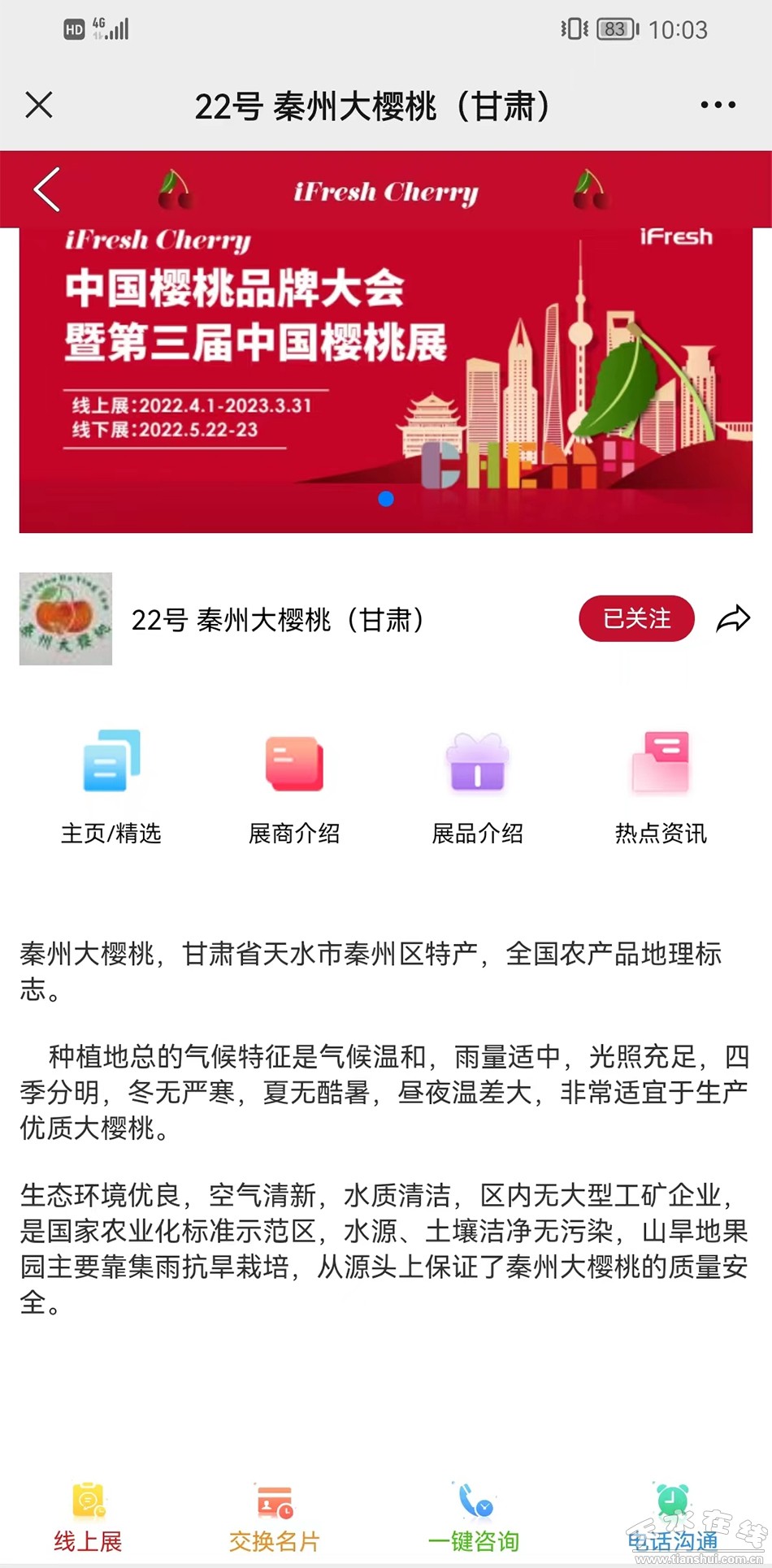The height and width of the screenshot is (1568, 772).
Task: Select 交换名片 to exchange business cards
Action: tap(274, 1519)
